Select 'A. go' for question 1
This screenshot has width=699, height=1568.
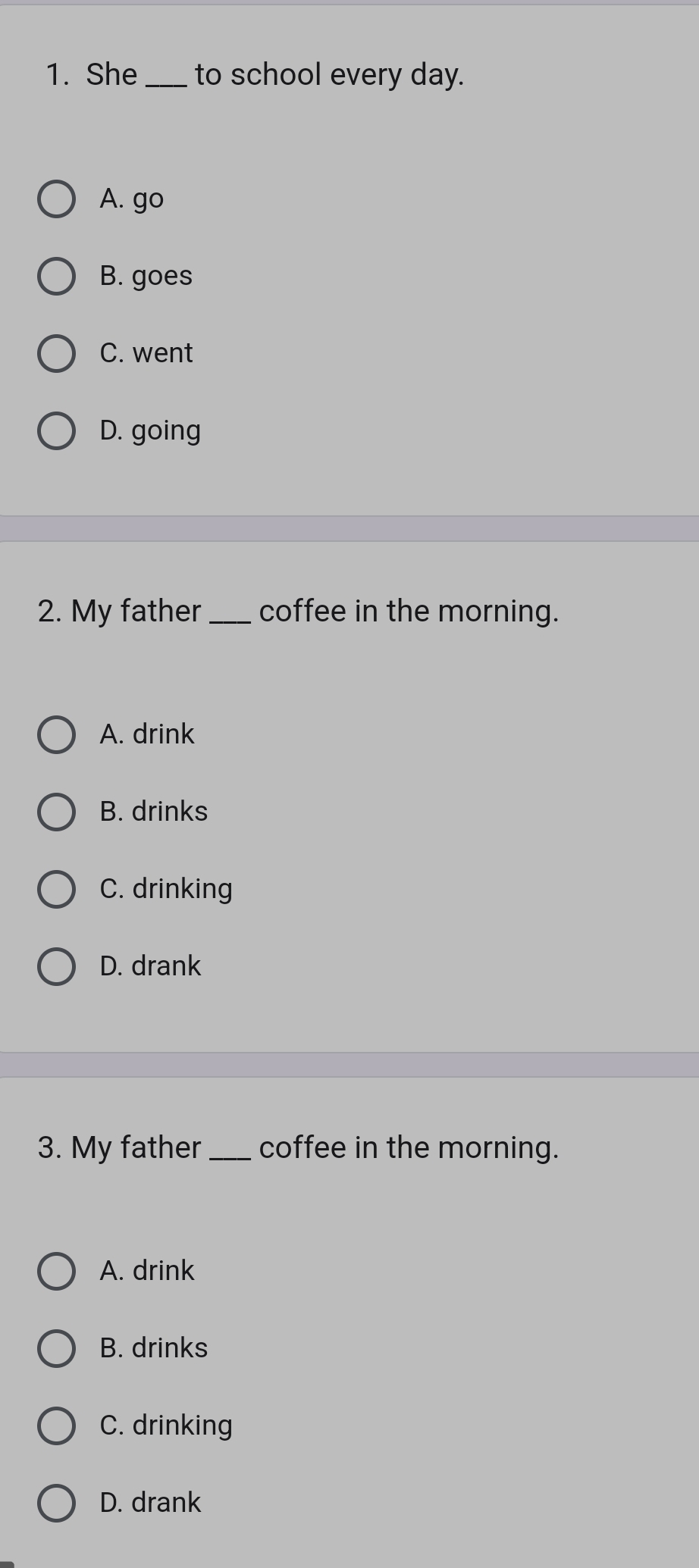point(56,199)
